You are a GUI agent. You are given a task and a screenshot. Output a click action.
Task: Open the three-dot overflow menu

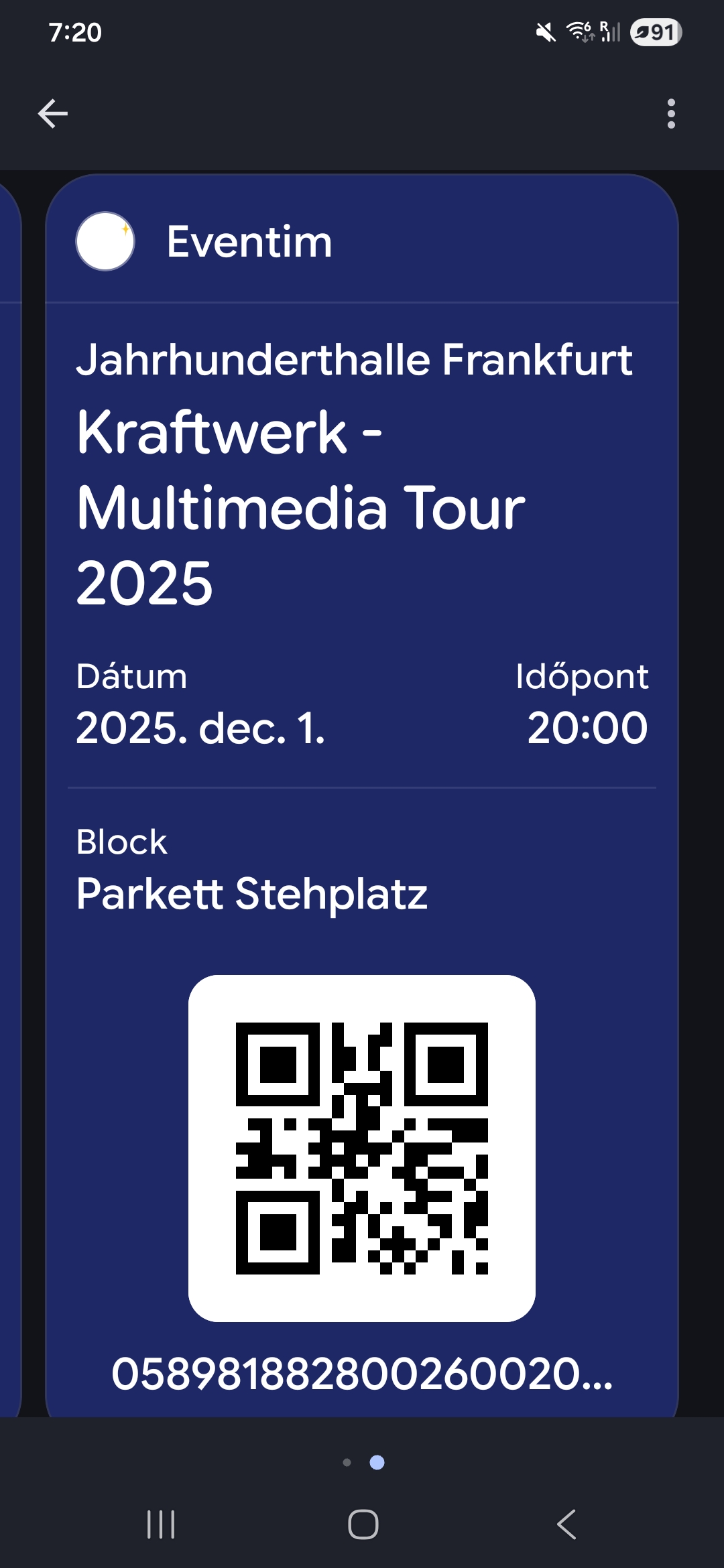pos(671,114)
